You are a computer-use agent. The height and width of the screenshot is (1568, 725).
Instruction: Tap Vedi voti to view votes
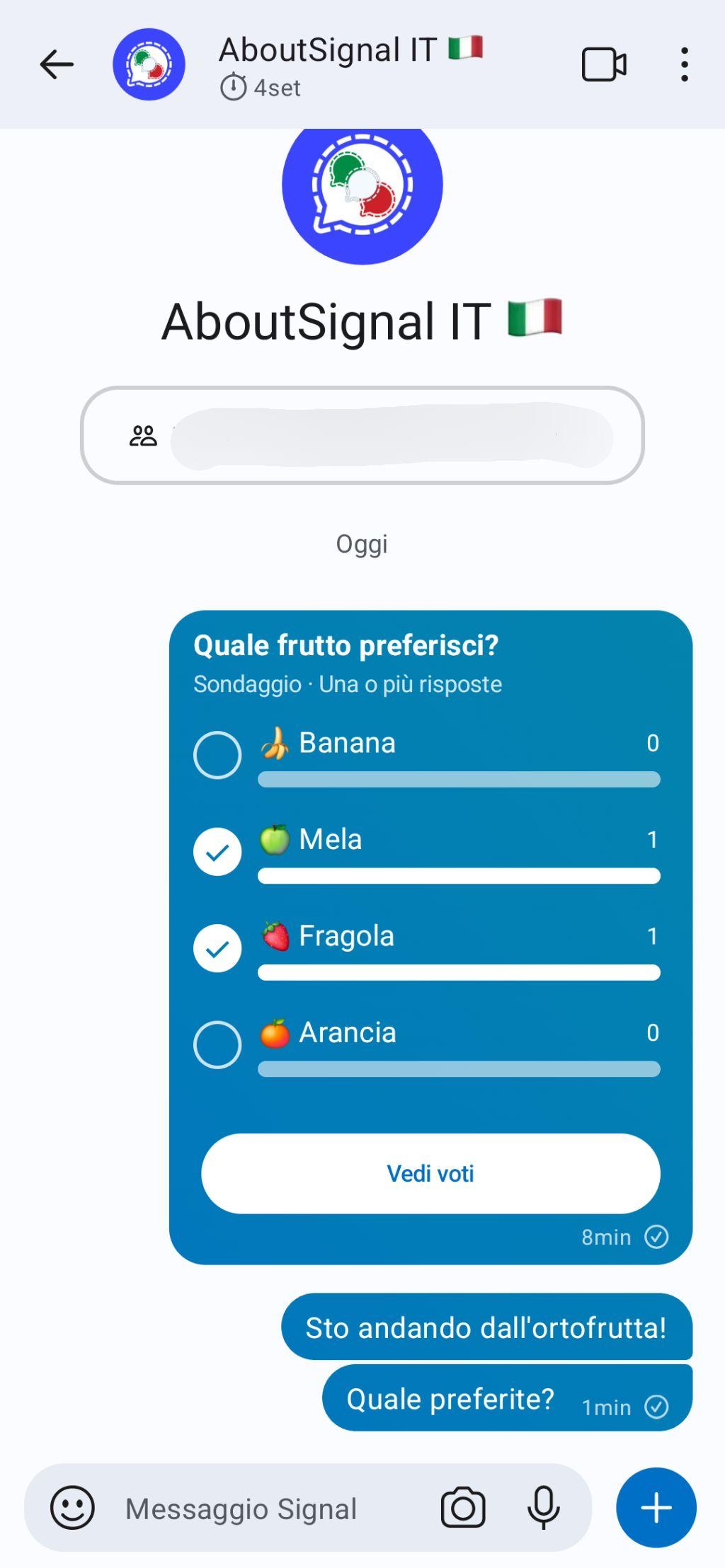430,1174
